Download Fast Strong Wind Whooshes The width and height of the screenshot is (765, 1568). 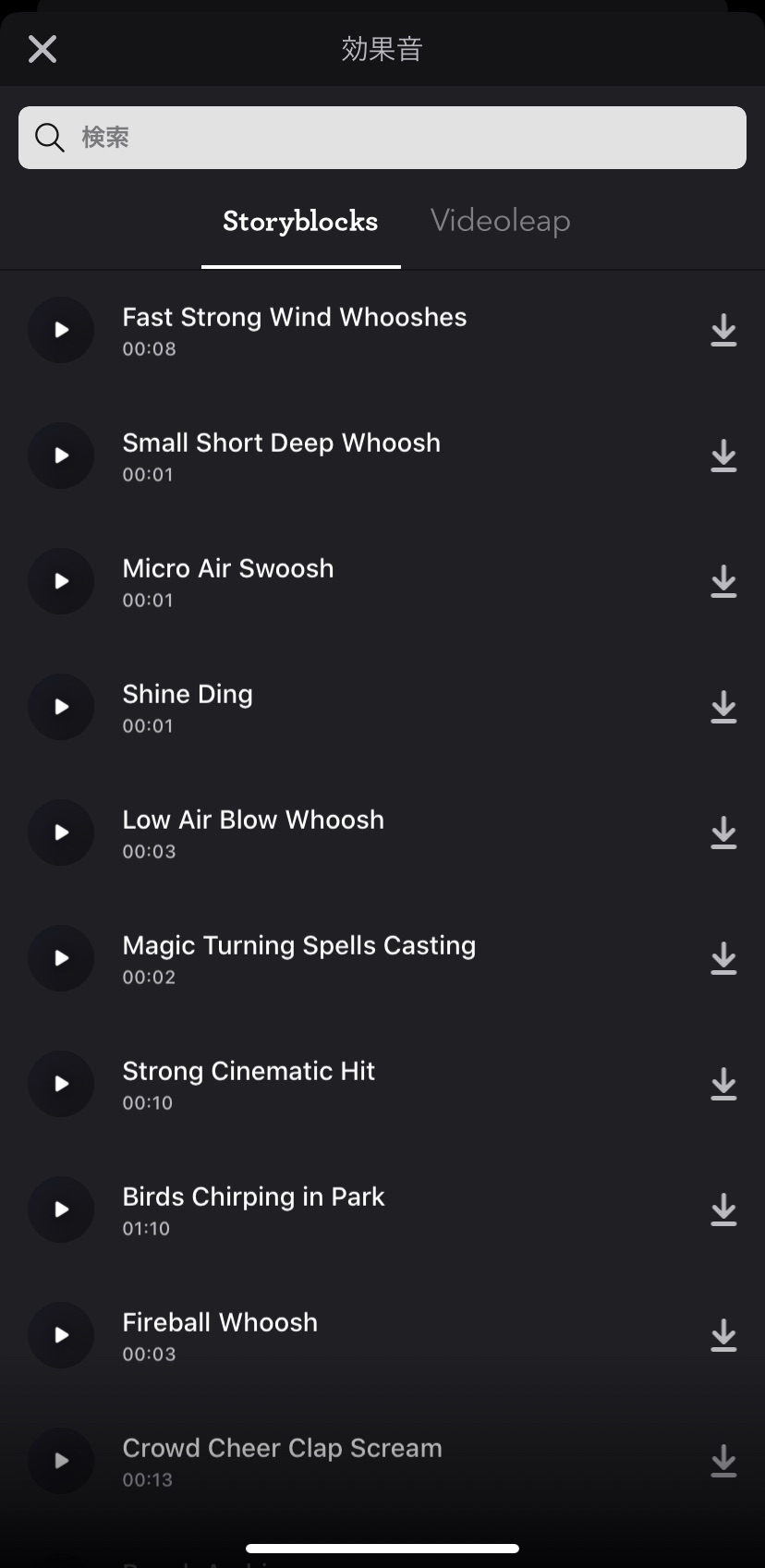723,330
